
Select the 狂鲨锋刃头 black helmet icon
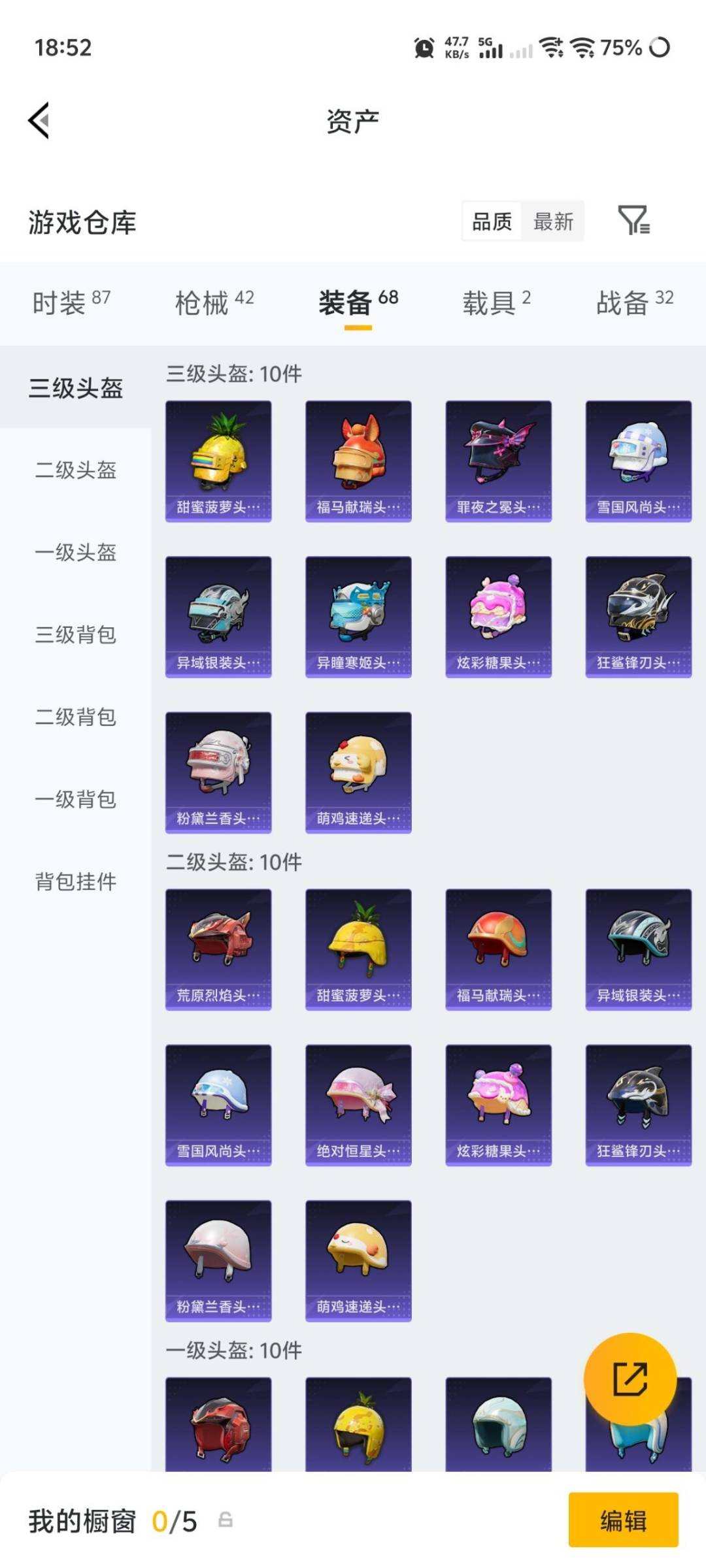pos(637,617)
